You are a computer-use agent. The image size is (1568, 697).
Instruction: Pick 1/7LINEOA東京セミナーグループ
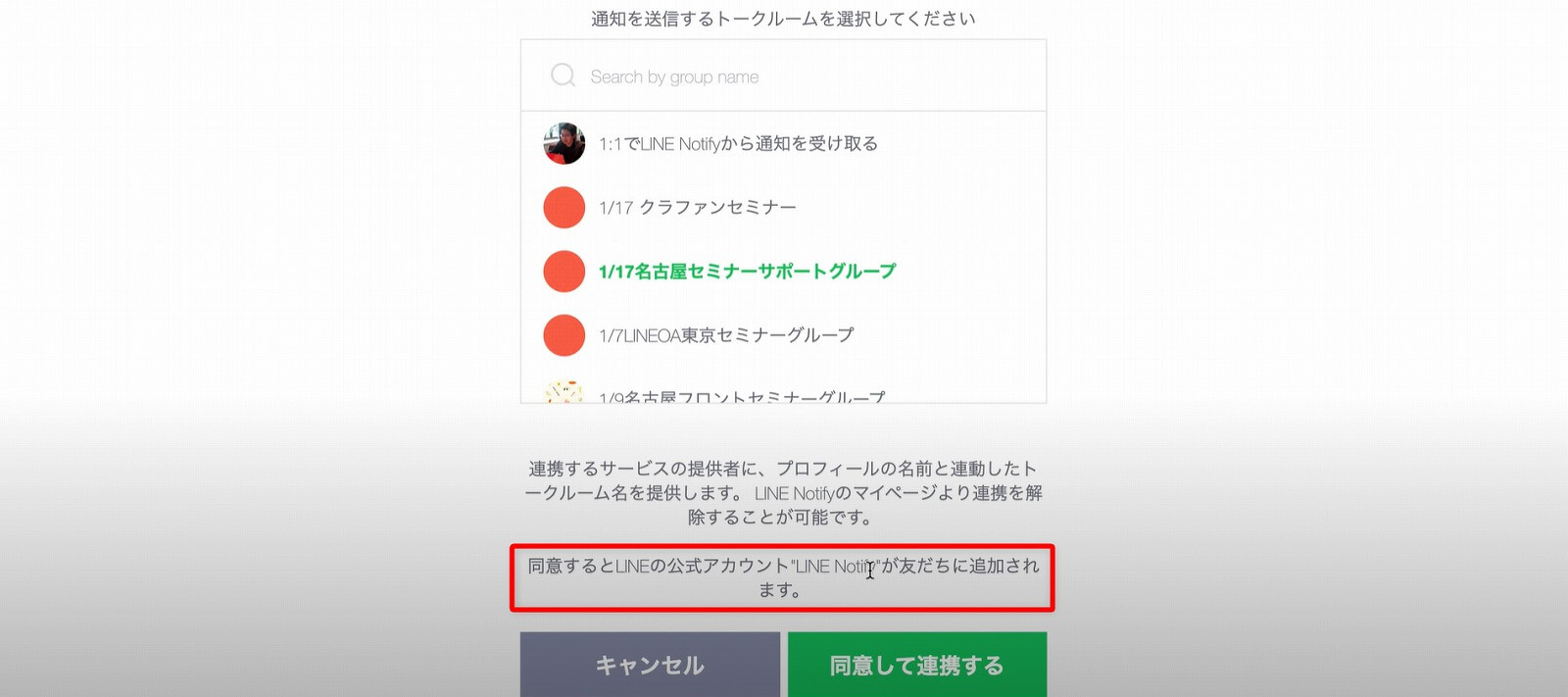(726, 335)
